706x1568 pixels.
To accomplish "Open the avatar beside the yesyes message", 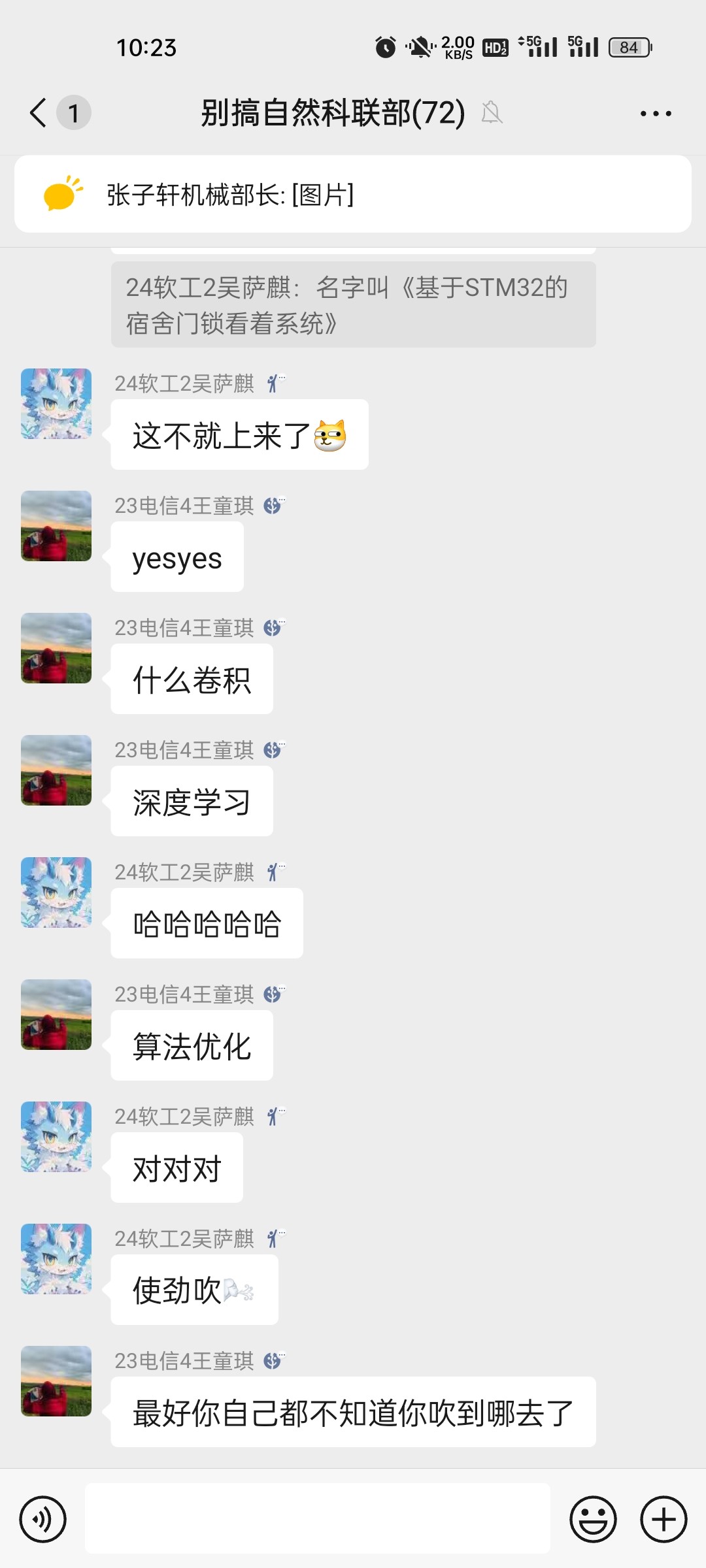I will [x=56, y=526].
